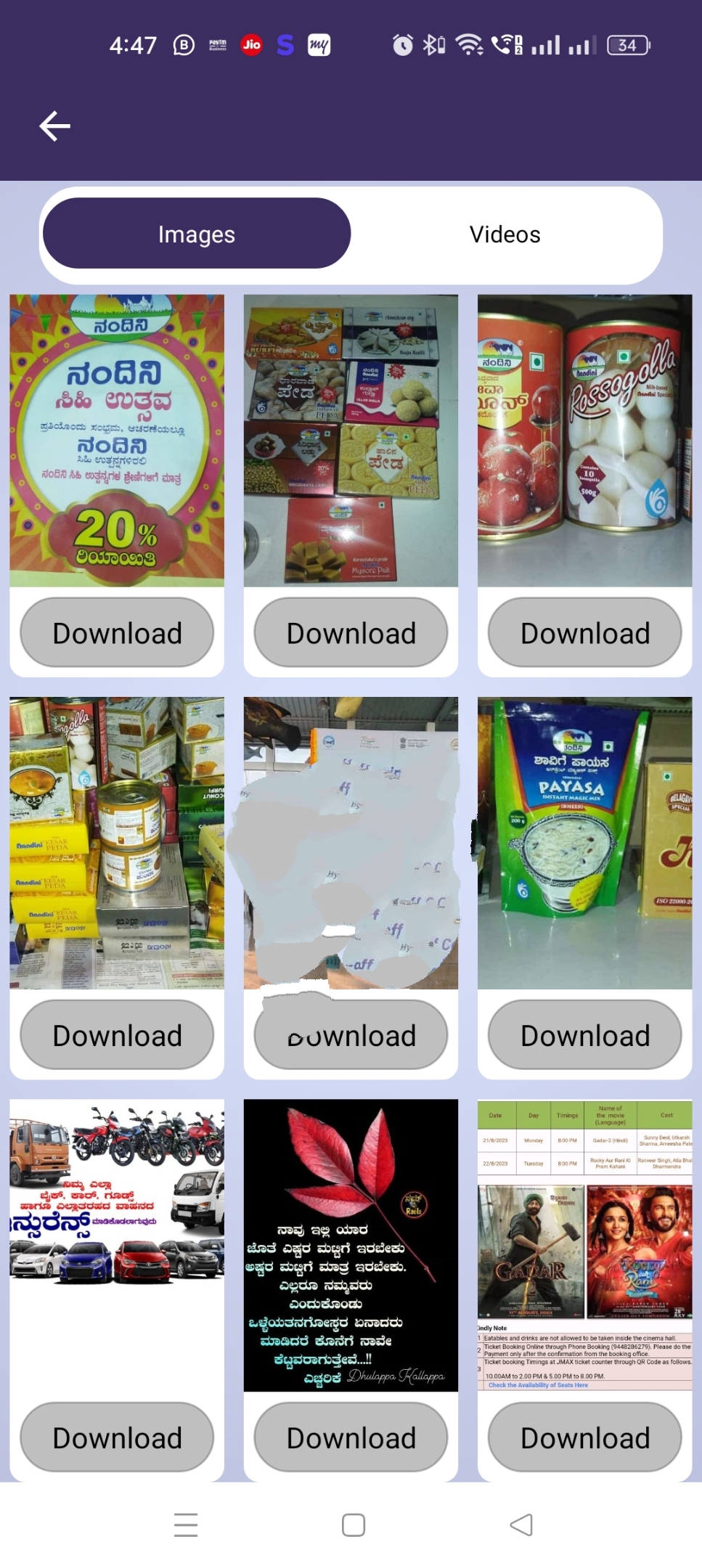
Task: Open the Payasa instant mix photo
Action: (585, 843)
